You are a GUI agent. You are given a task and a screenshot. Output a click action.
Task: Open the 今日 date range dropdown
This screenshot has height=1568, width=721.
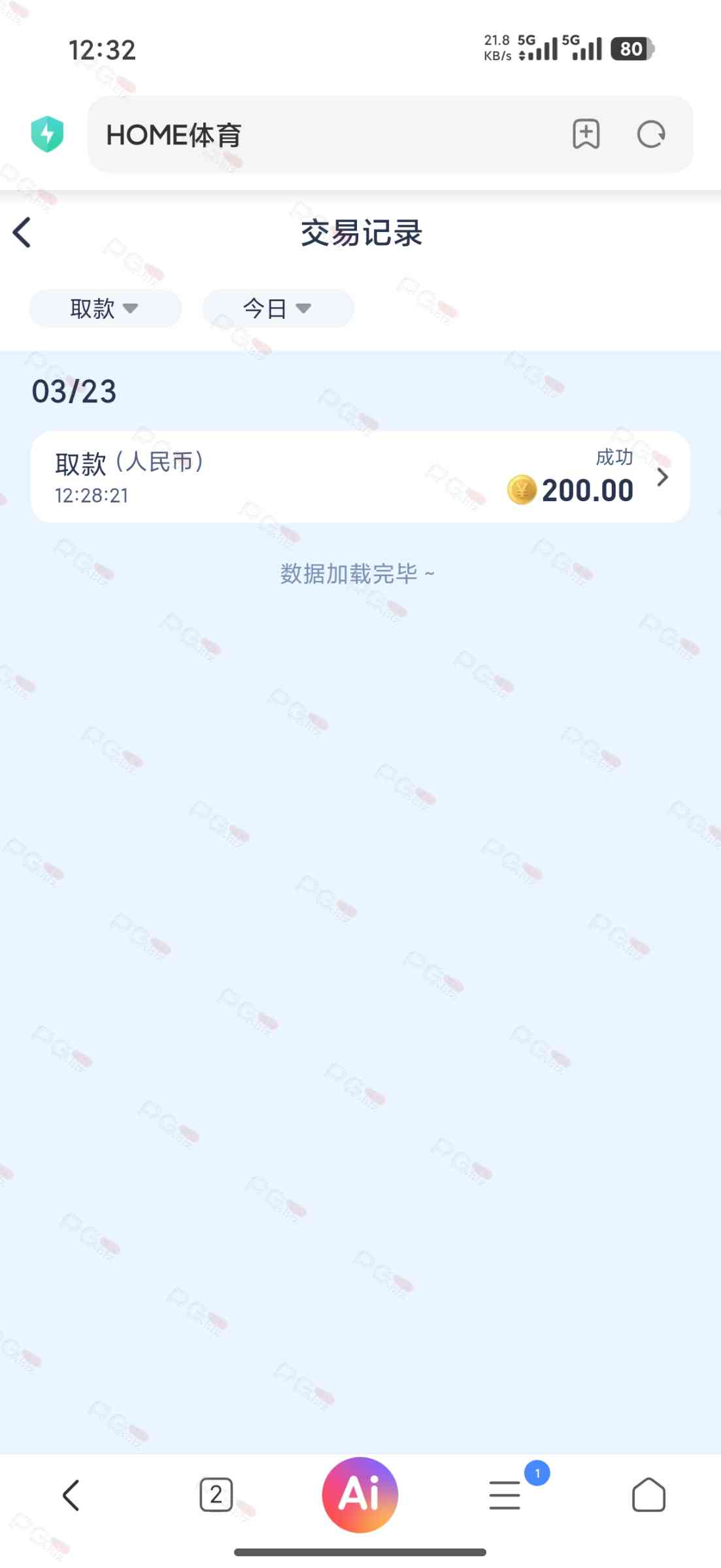click(278, 308)
